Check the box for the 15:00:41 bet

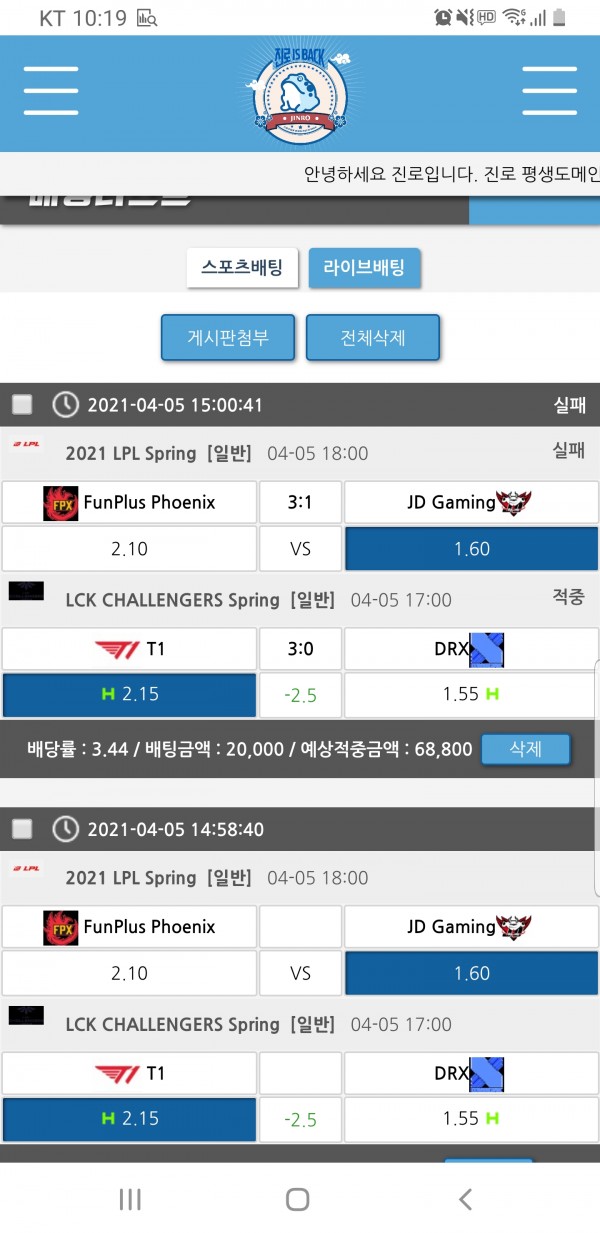(22, 405)
